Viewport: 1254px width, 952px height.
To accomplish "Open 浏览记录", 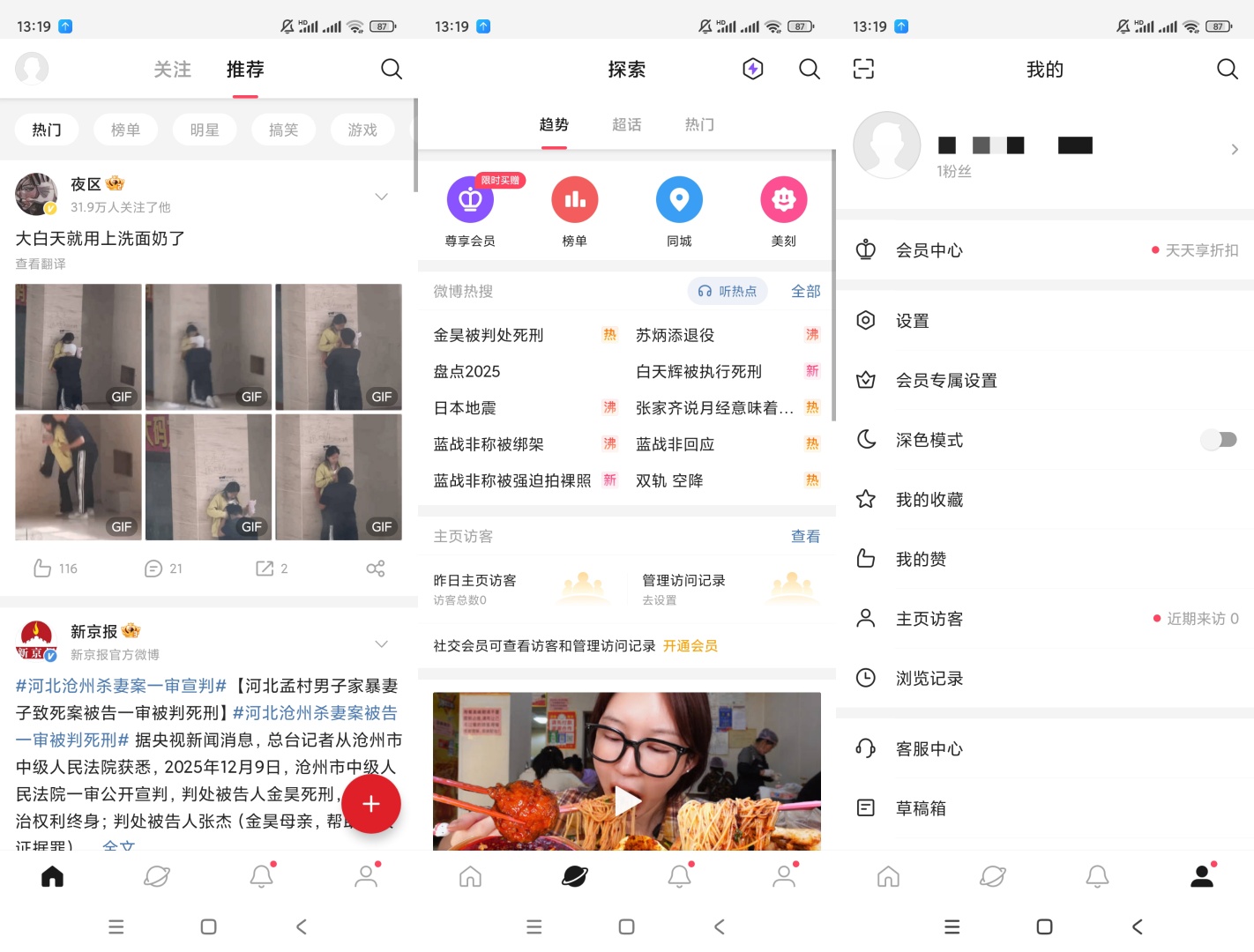I will coord(929,678).
